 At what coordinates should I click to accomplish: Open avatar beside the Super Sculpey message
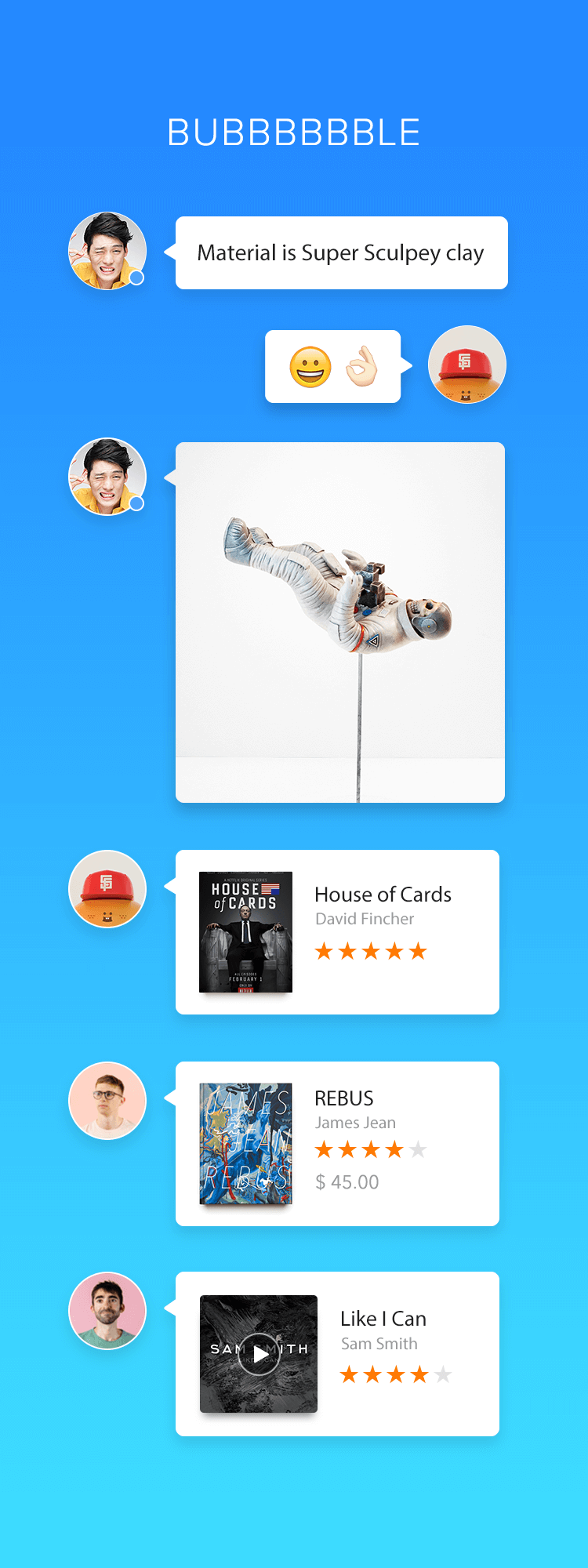pyautogui.click(x=107, y=251)
